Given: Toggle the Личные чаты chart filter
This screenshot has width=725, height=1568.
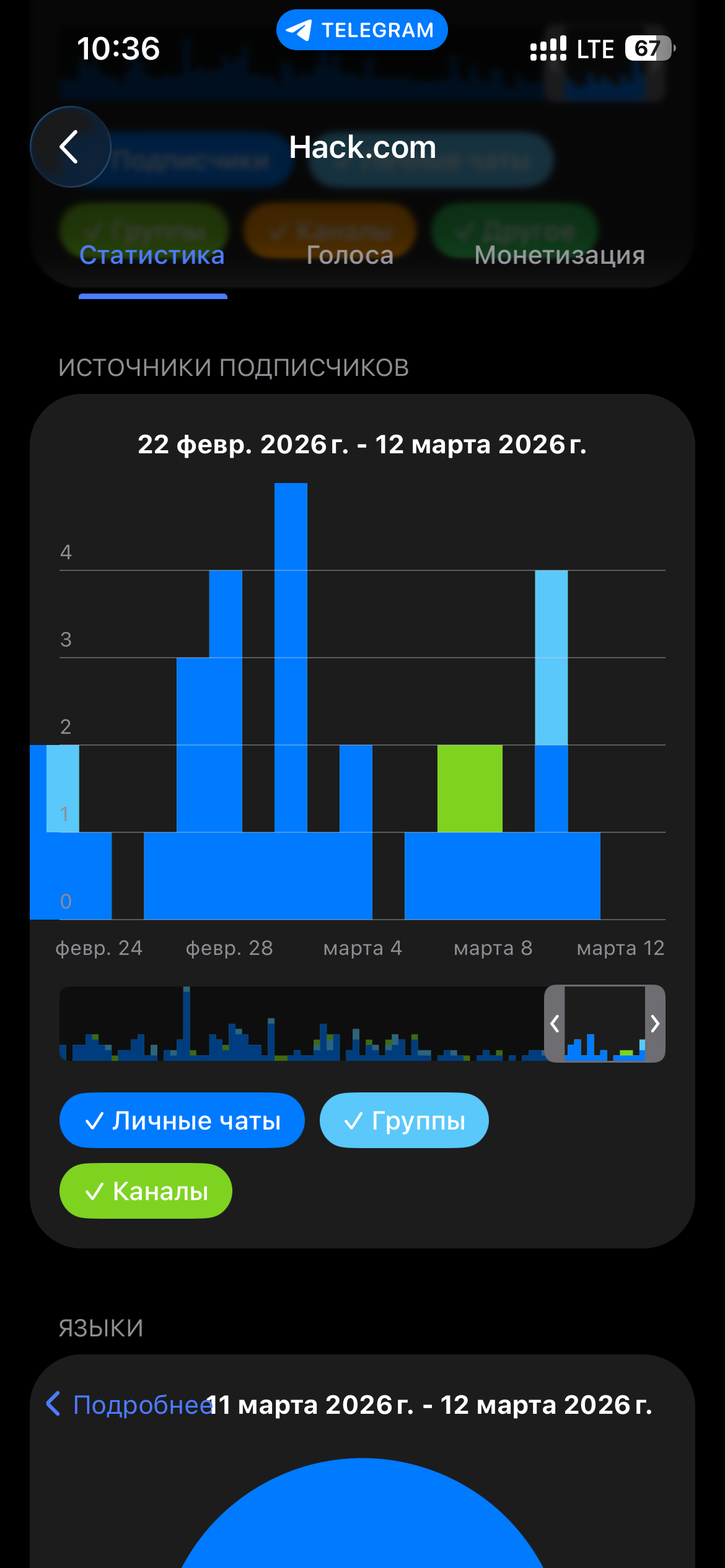Looking at the screenshot, I should tap(182, 1120).
